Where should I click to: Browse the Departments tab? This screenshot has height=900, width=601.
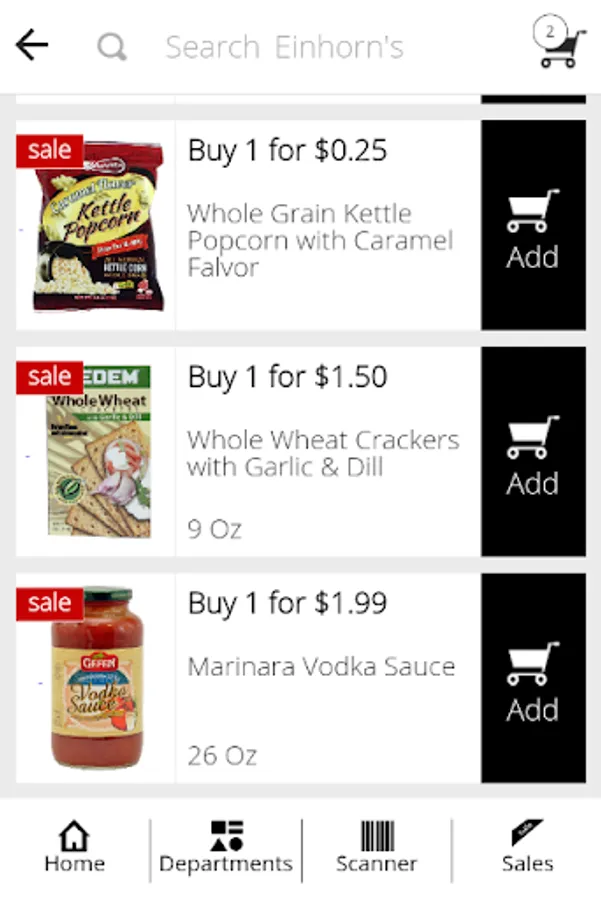[x=226, y=848]
